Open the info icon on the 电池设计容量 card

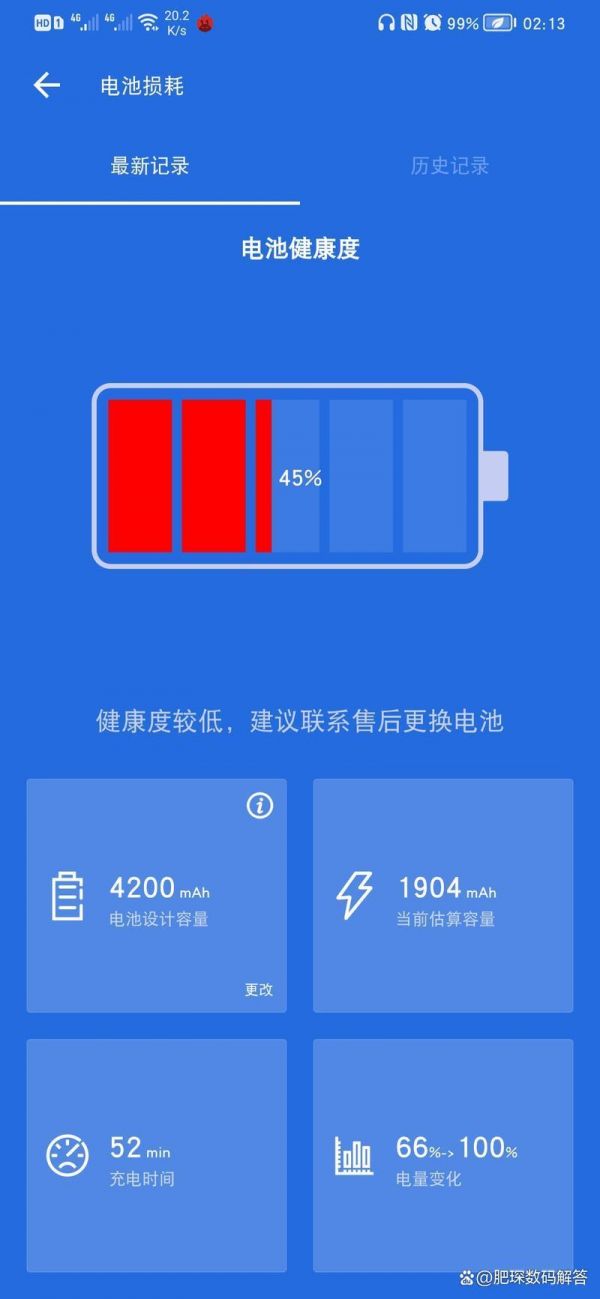click(260, 806)
